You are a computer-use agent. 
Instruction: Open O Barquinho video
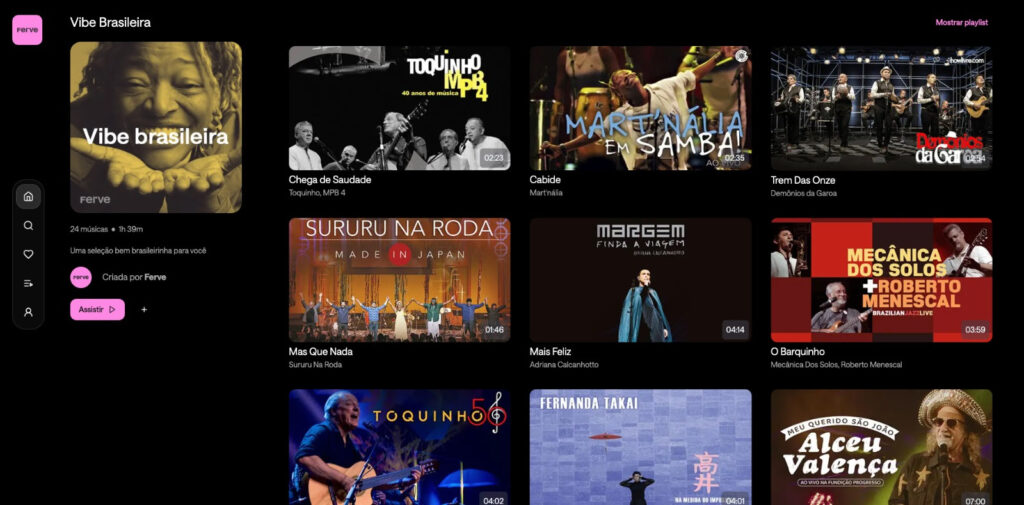(881, 280)
